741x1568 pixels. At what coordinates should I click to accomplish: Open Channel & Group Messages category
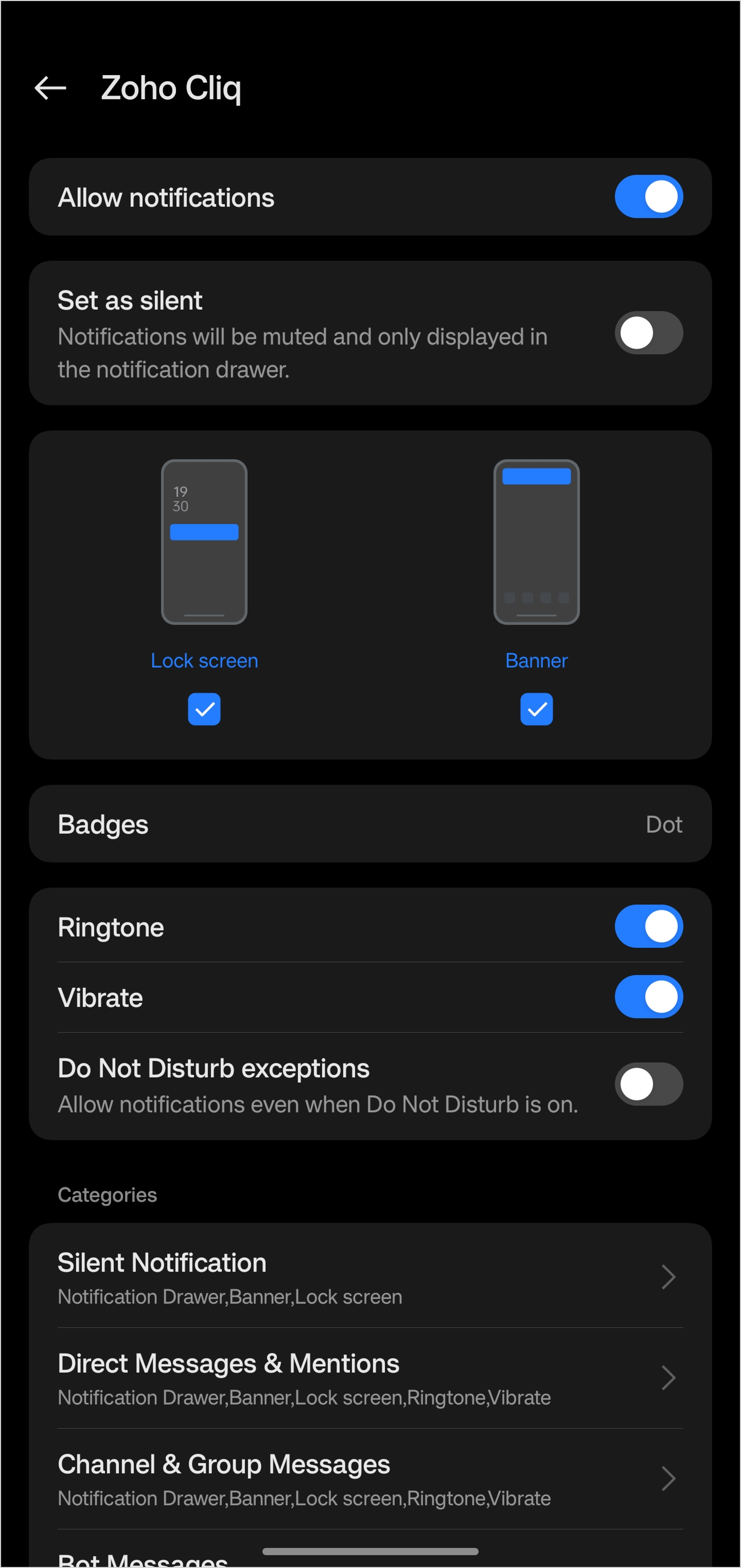pos(370,1479)
